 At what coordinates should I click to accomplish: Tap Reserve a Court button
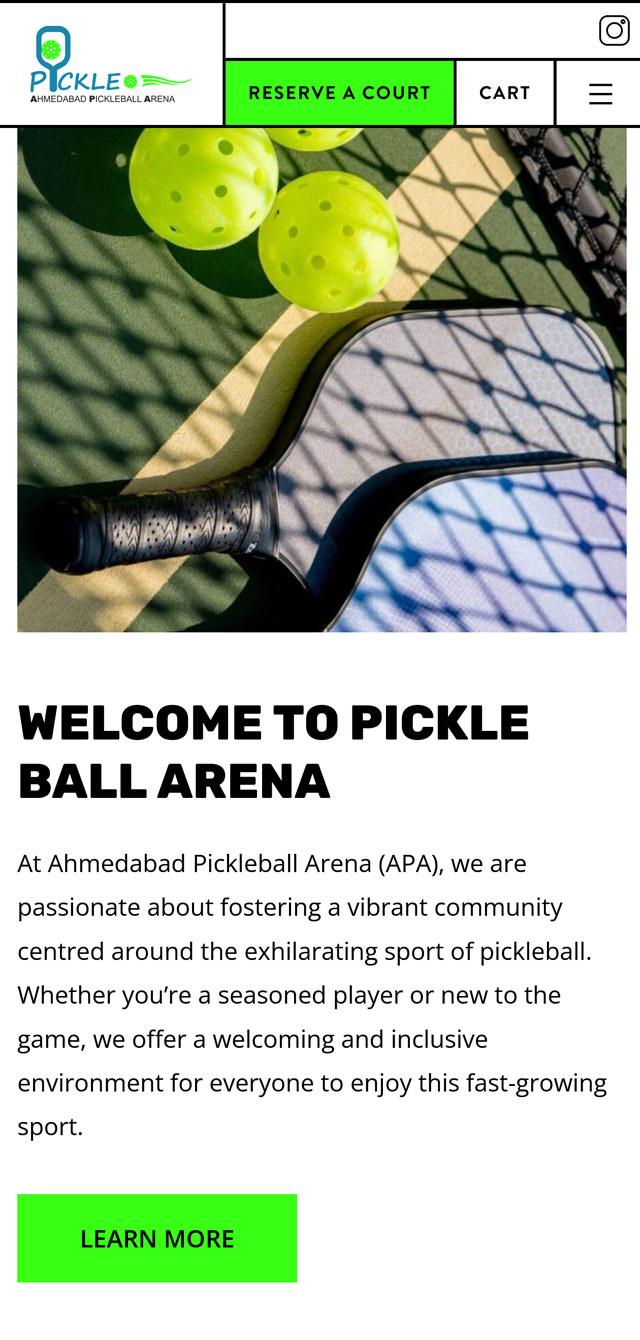click(x=339, y=93)
